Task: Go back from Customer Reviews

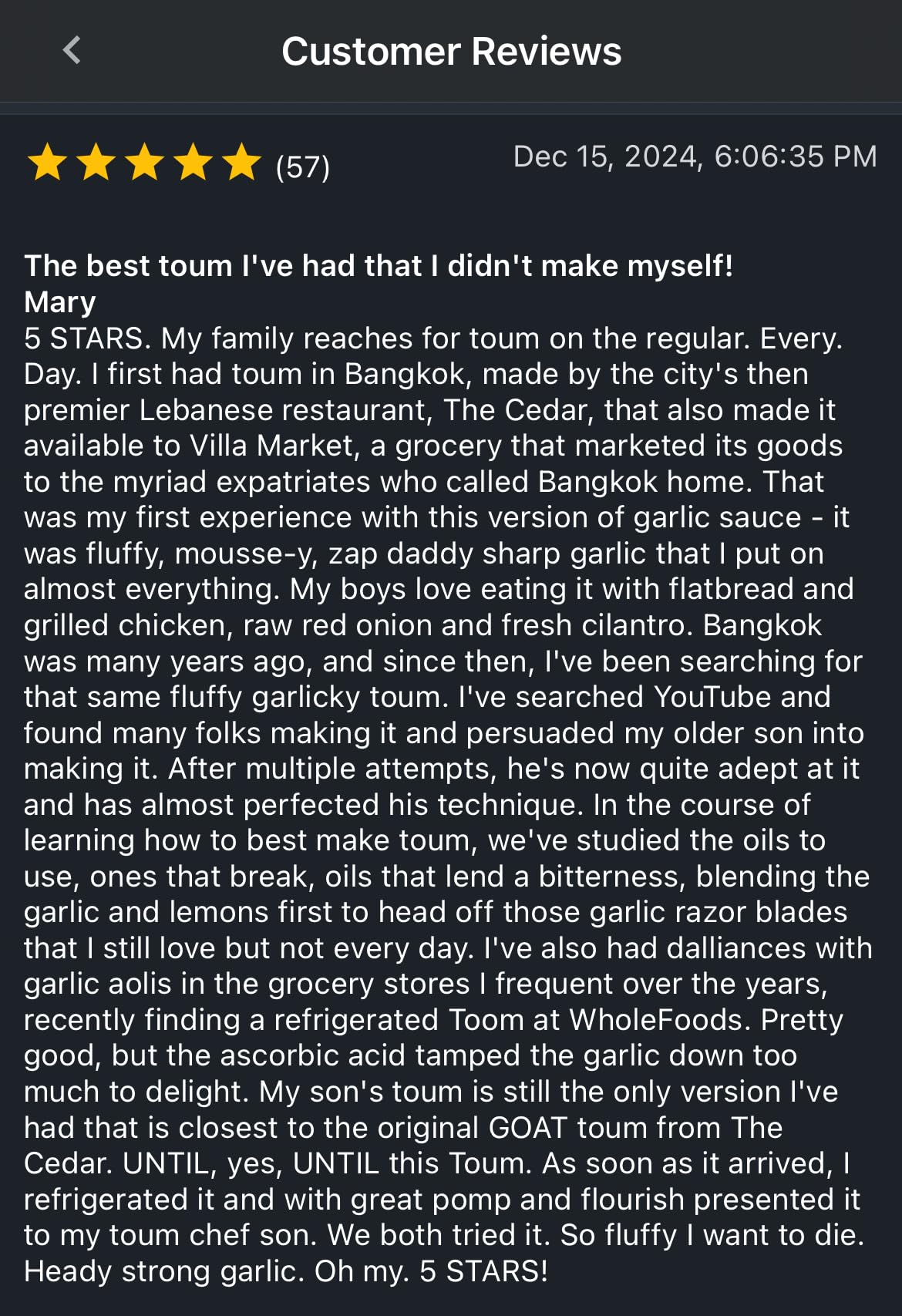Action: click(72, 51)
